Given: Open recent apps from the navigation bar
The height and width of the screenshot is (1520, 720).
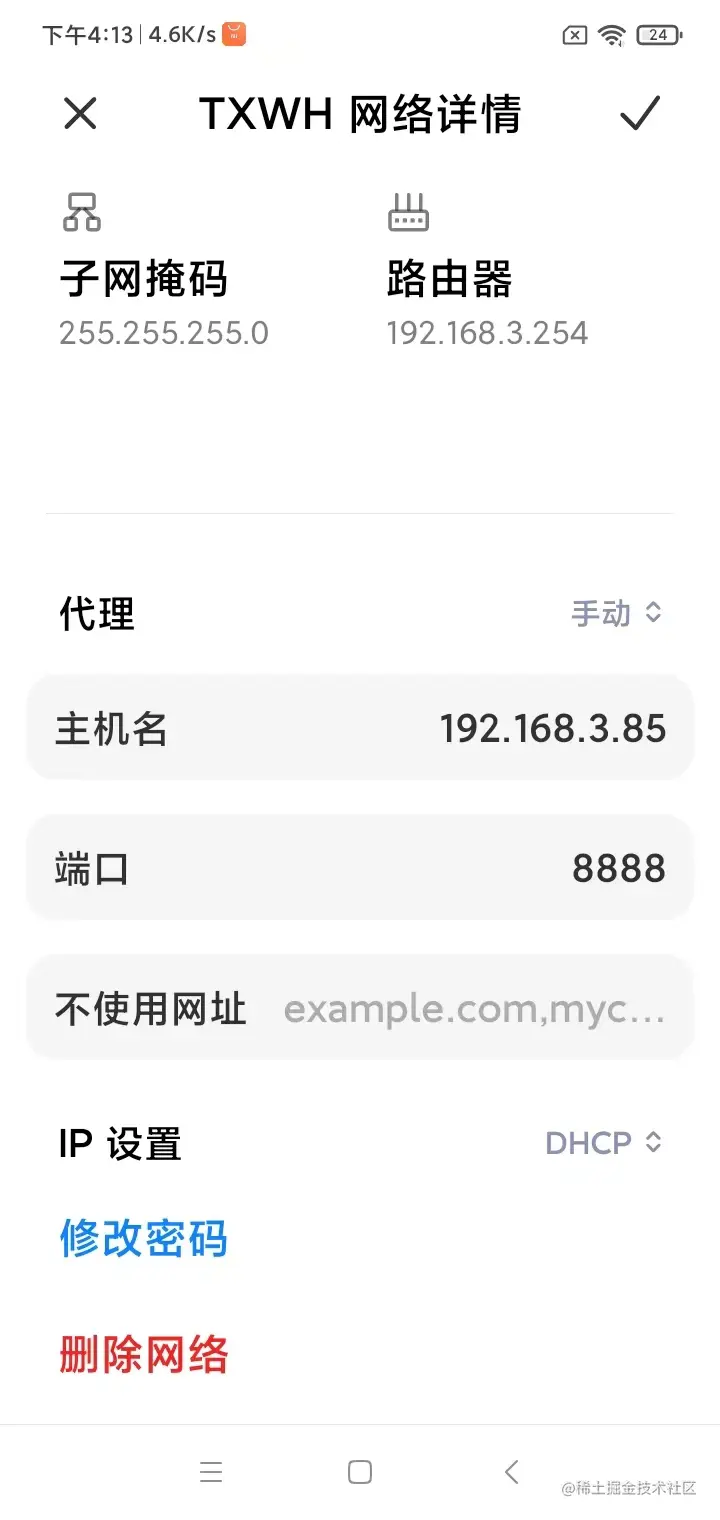Looking at the screenshot, I should point(210,1472).
